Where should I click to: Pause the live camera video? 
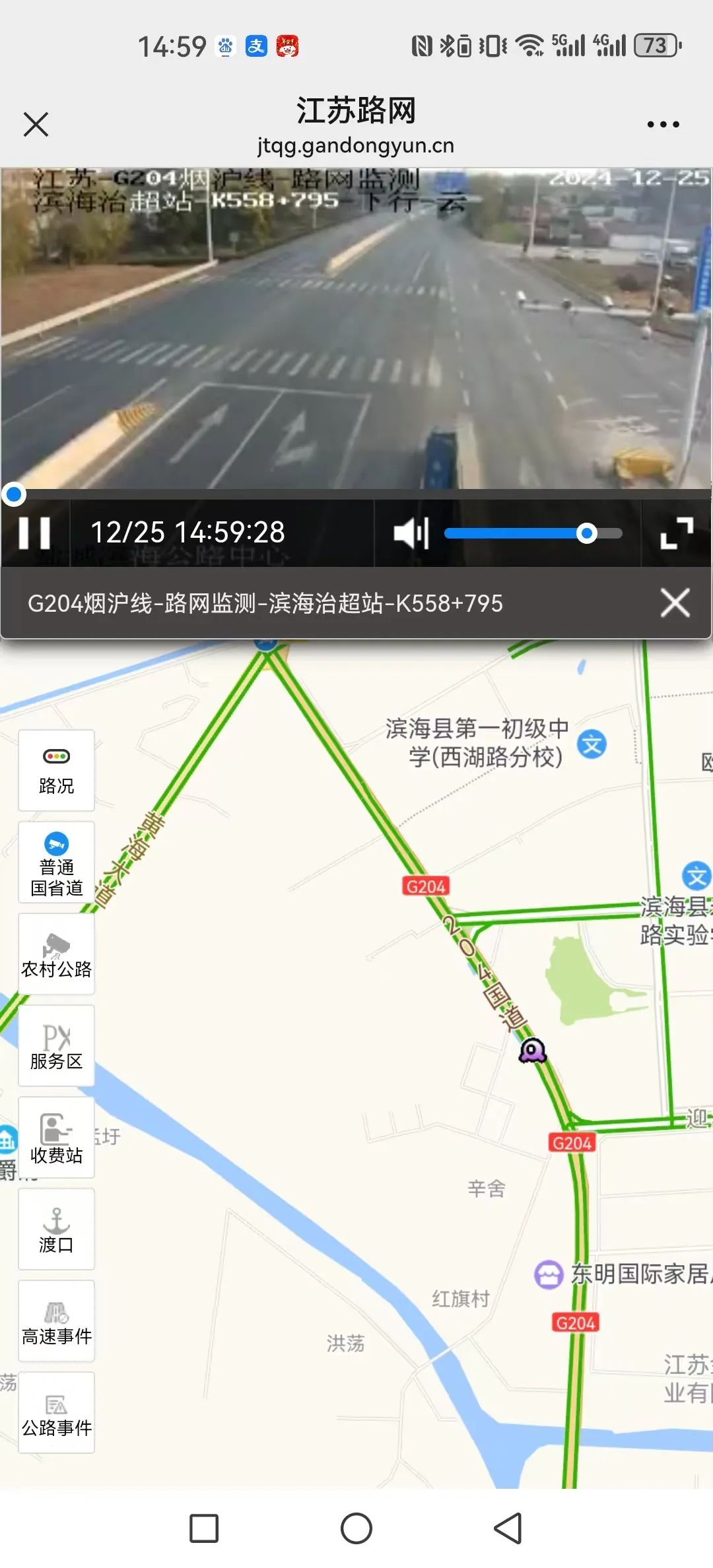[35, 533]
